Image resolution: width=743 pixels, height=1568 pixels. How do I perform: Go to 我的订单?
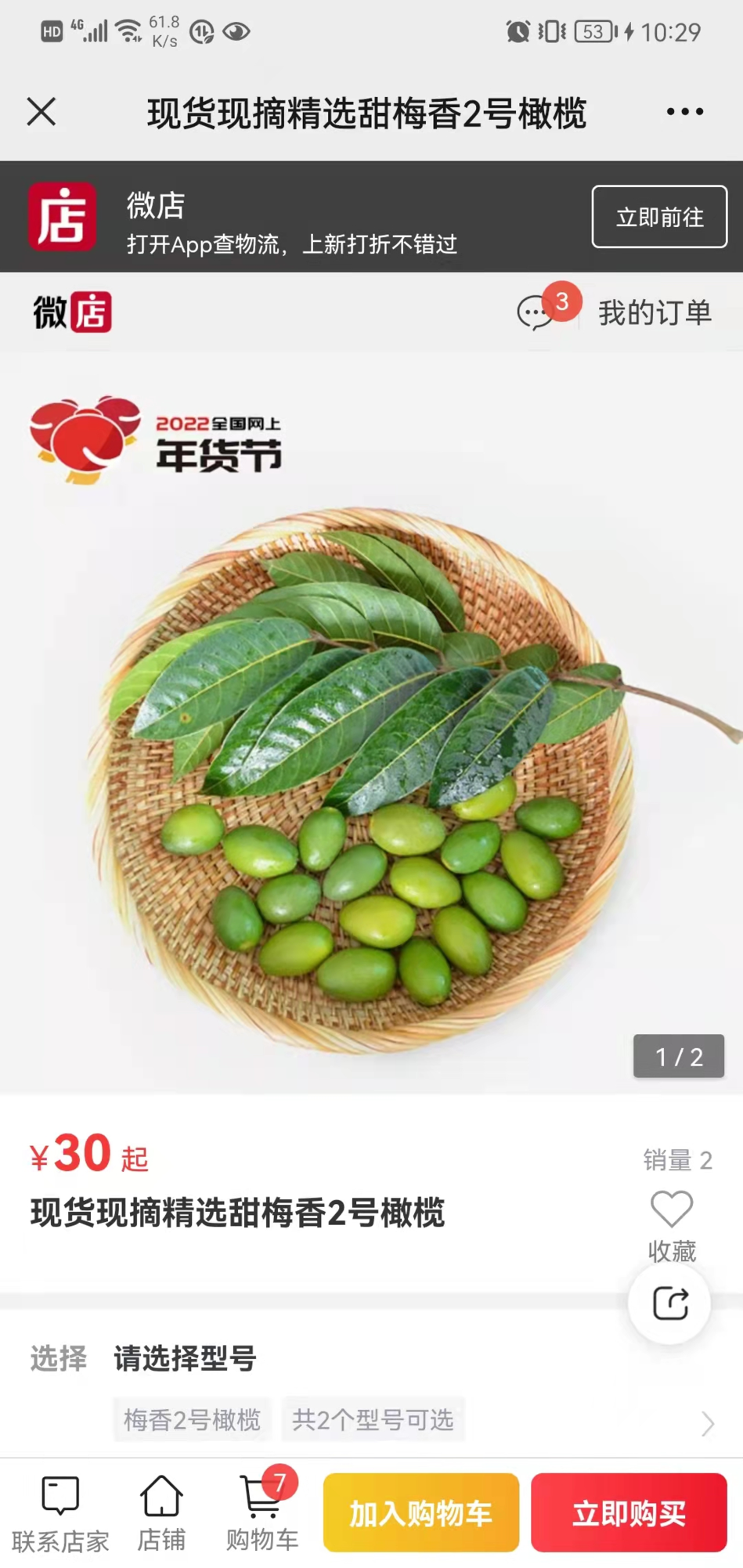pyautogui.click(x=655, y=312)
